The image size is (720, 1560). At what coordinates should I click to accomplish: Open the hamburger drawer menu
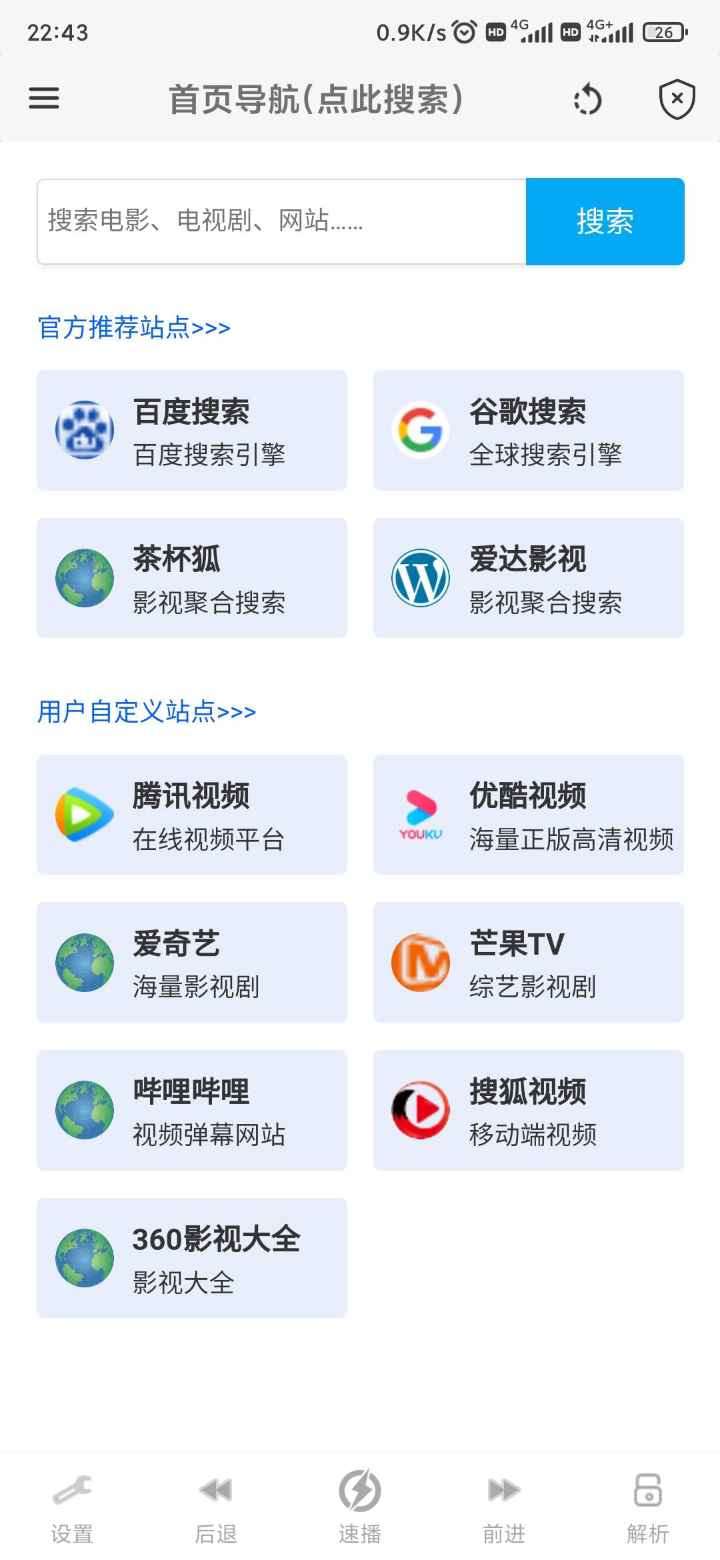tap(44, 98)
